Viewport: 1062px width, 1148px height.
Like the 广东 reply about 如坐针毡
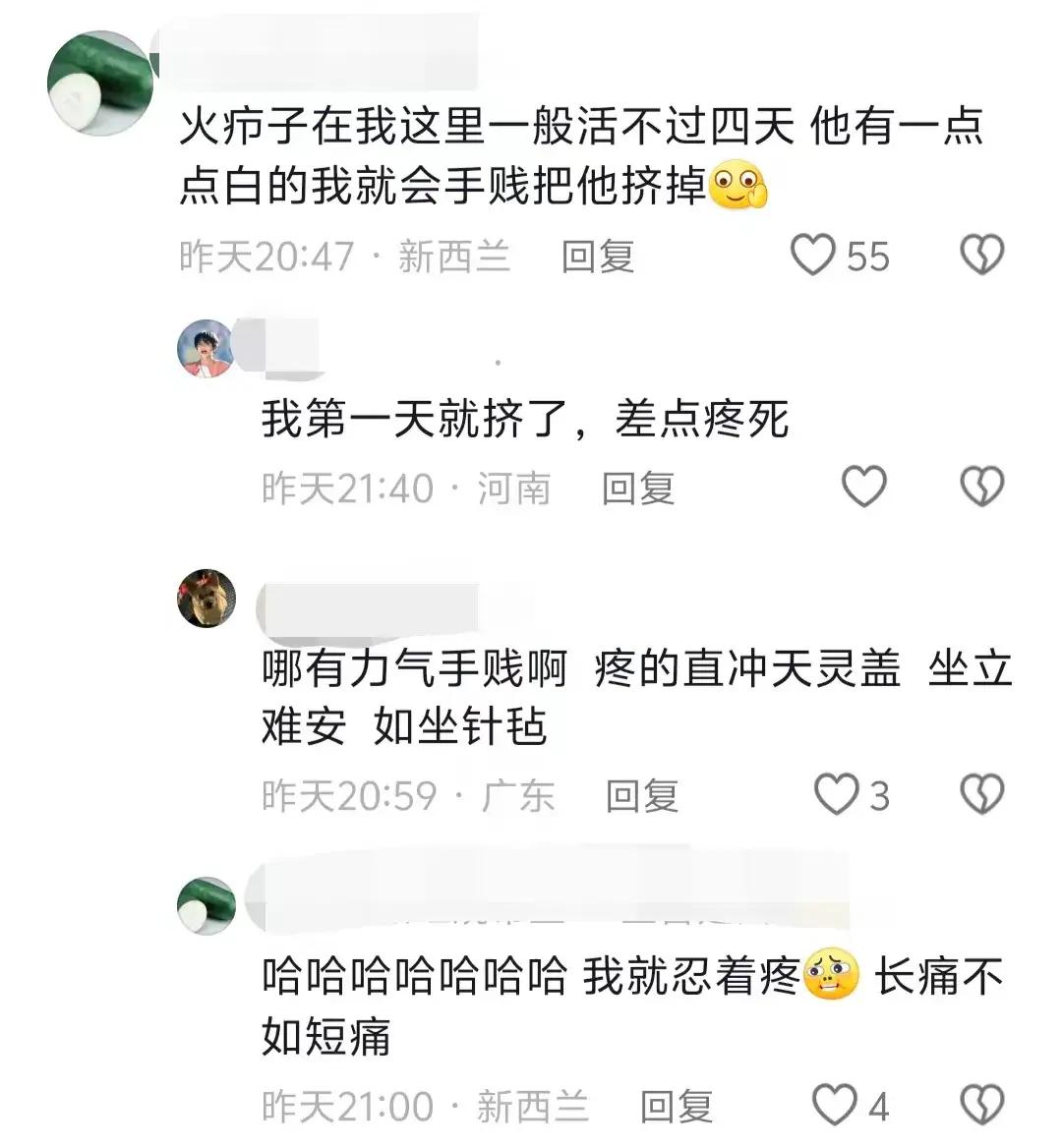(837, 794)
